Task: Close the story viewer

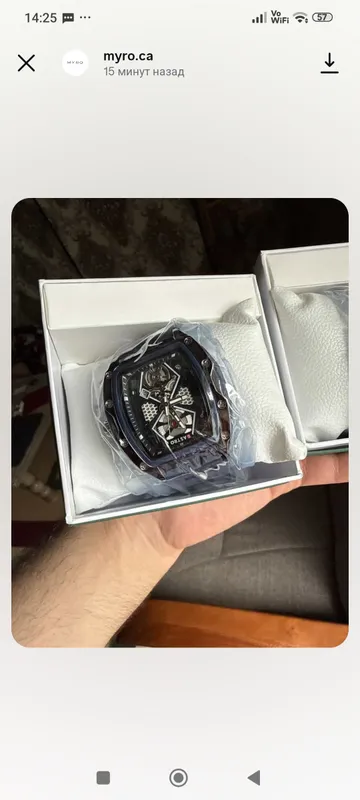Action: point(26,63)
